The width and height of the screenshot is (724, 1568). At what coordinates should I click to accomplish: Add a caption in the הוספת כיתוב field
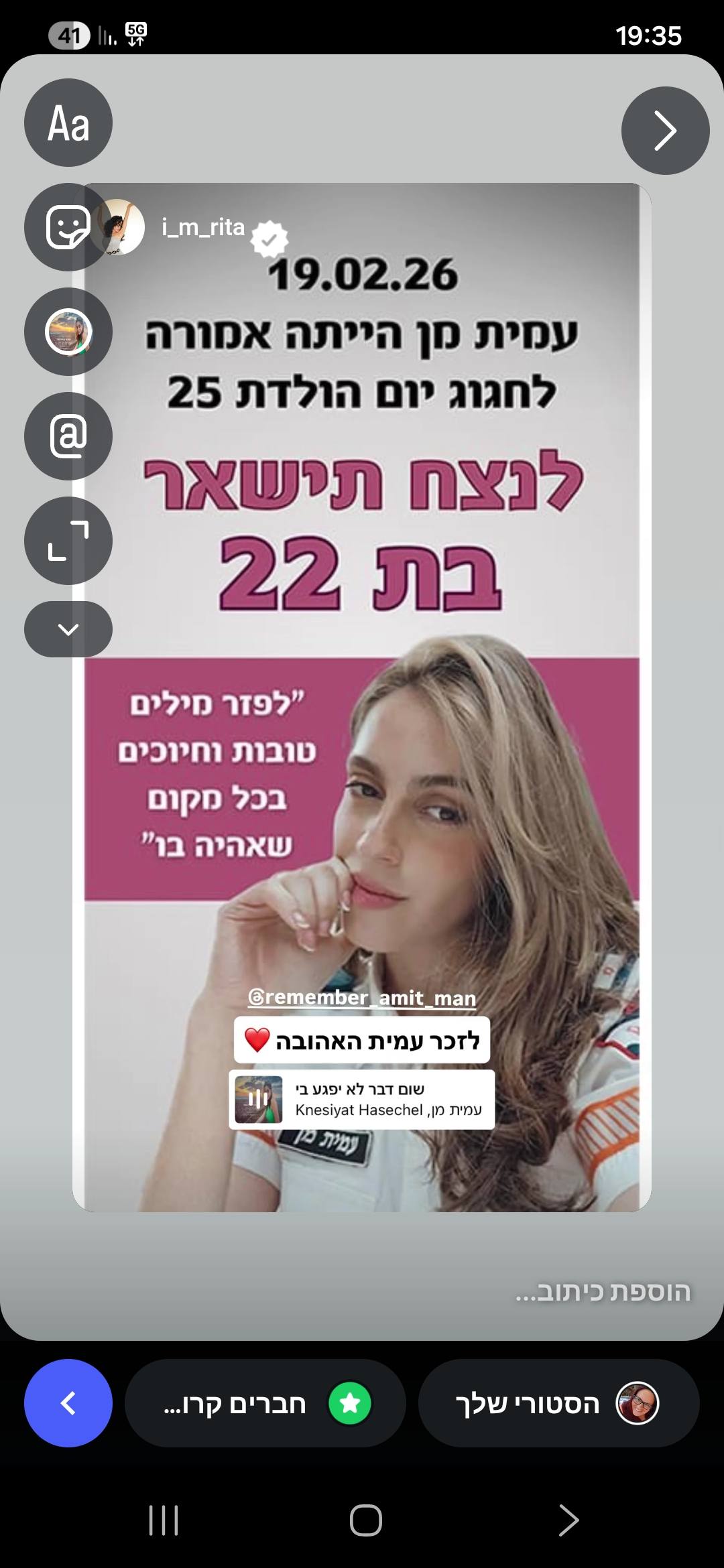(x=602, y=1291)
